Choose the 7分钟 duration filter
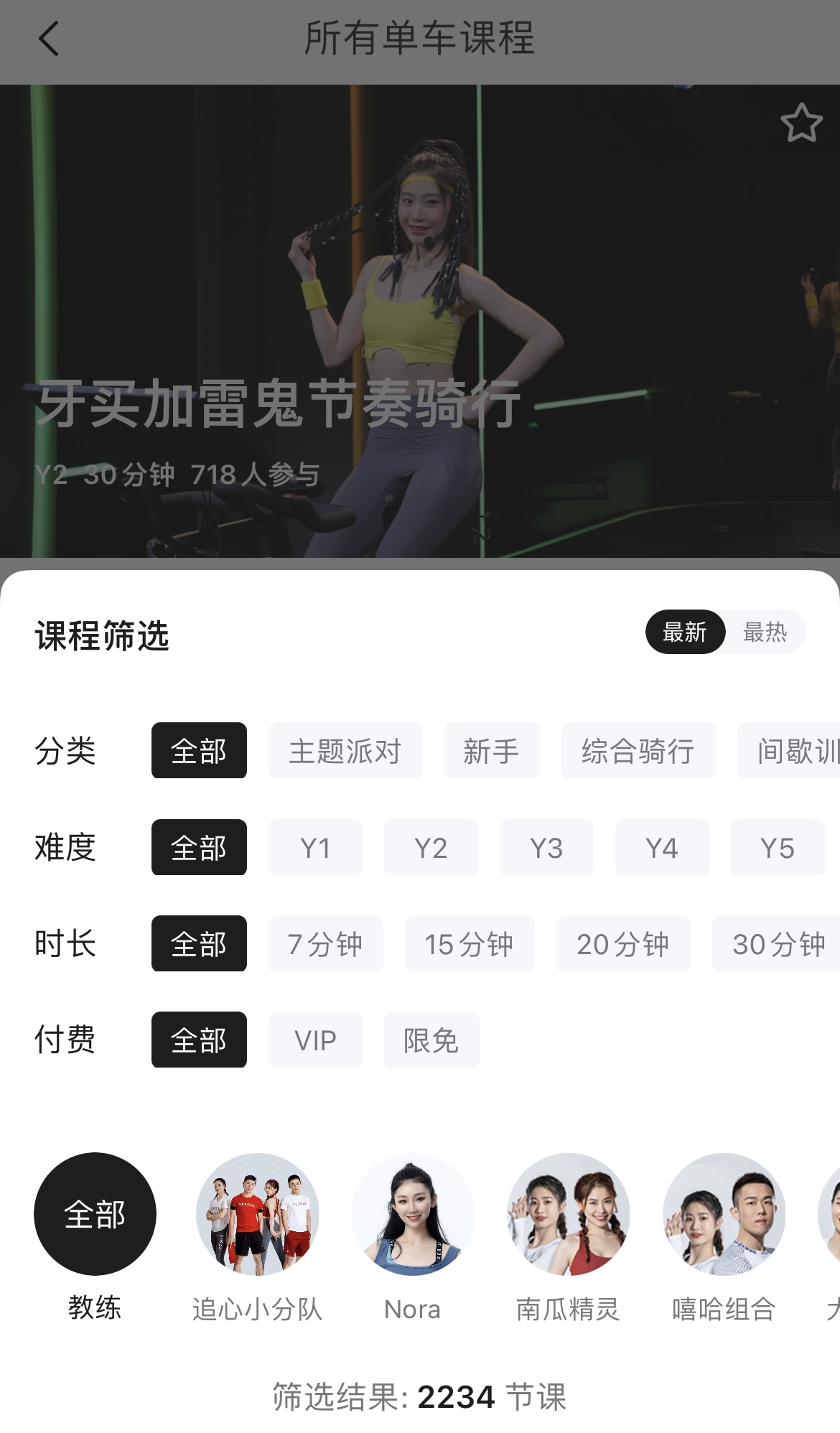The width and height of the screenshot is (840, 1433). [x=326, y=944]
